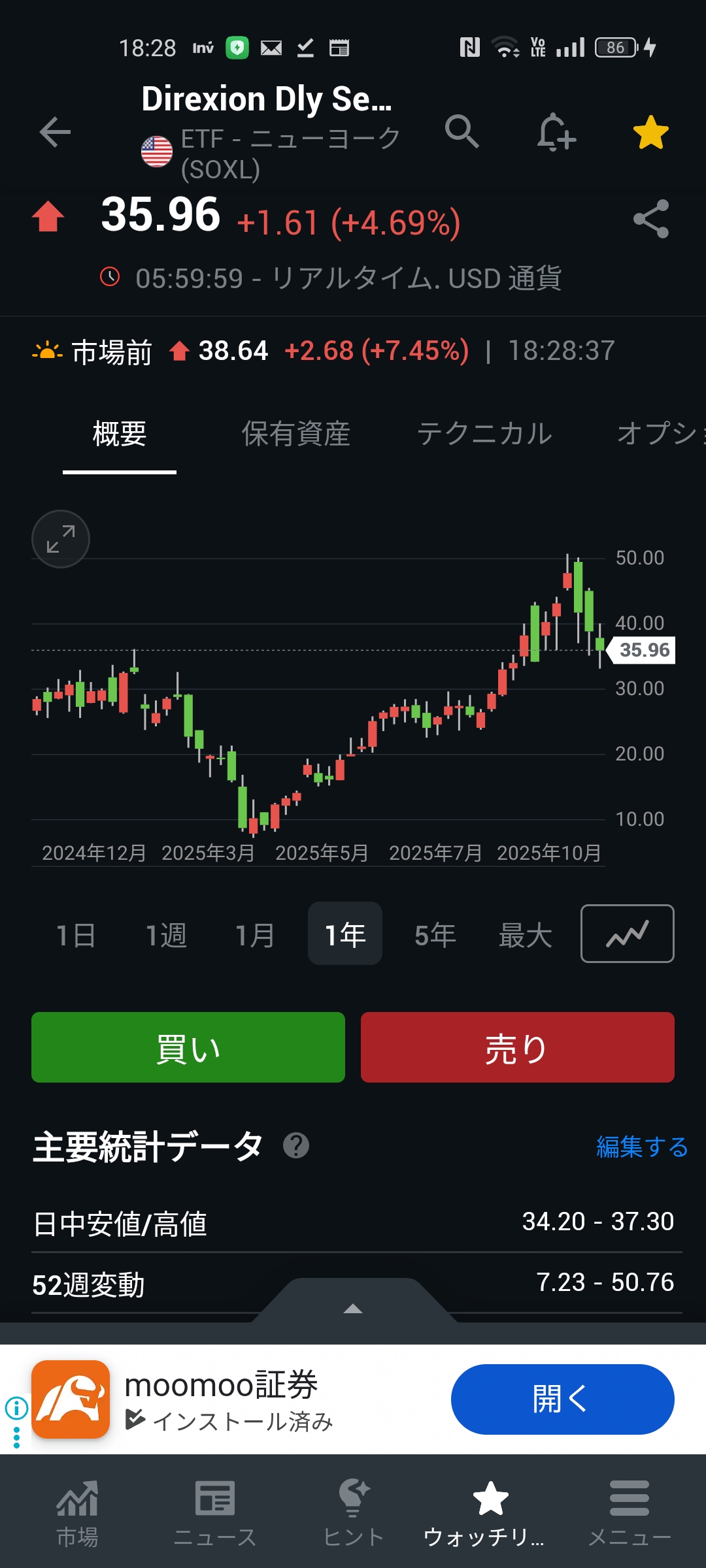Image resolution: width=706 pixels, height=1568 pixels.
Task: Open 編集する for key statistics
Action: point(642,1147)
